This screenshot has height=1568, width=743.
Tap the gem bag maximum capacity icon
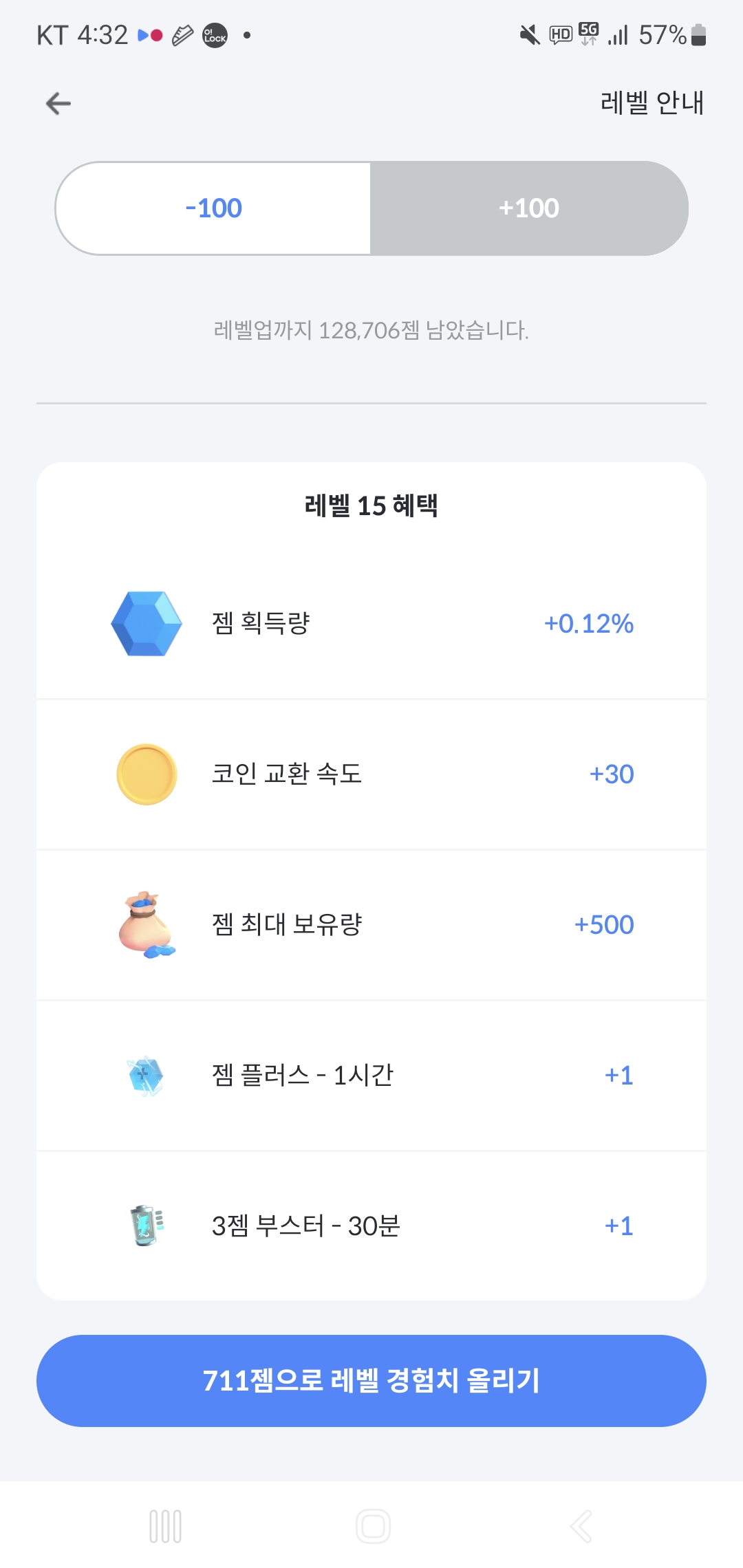tap(145, 924)
